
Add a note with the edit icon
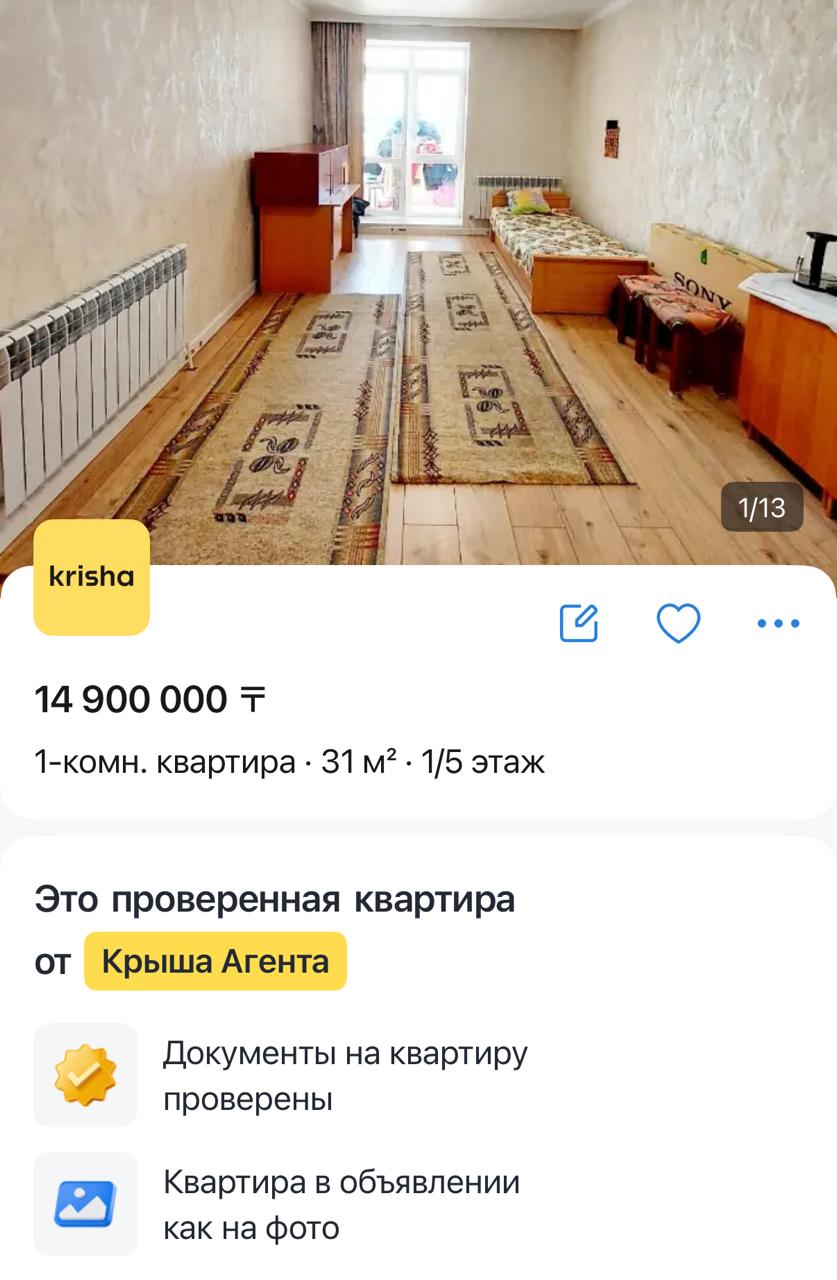[579, 623]
